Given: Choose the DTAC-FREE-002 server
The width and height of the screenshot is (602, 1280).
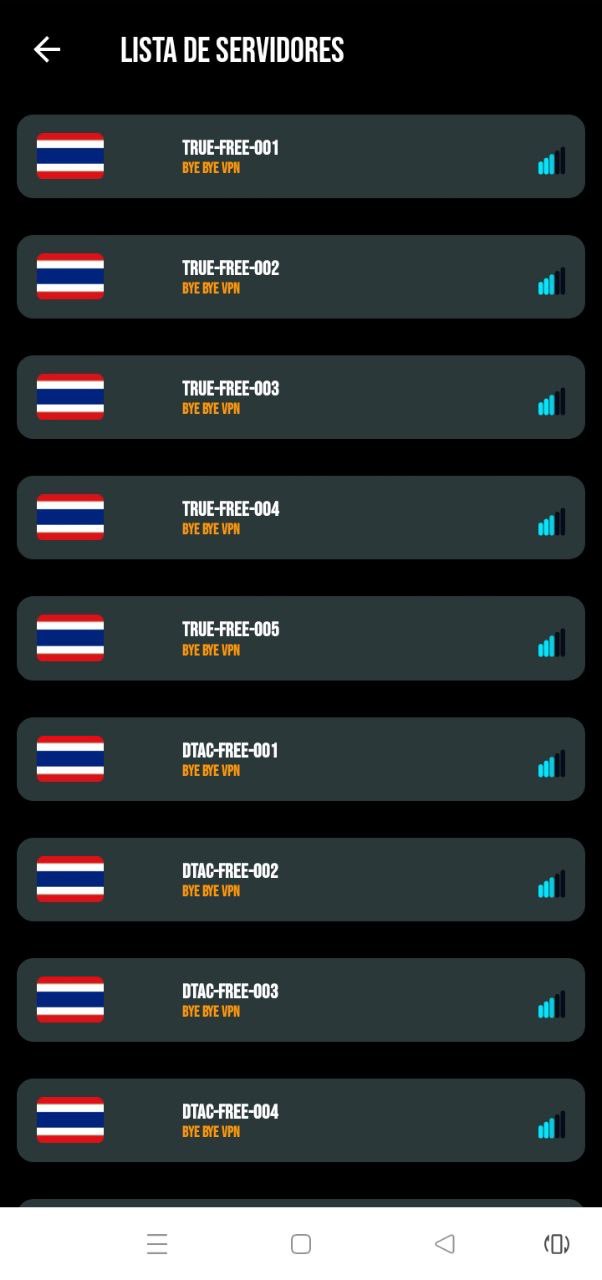Looking at the screenshot, I should (x=300, y=879).
